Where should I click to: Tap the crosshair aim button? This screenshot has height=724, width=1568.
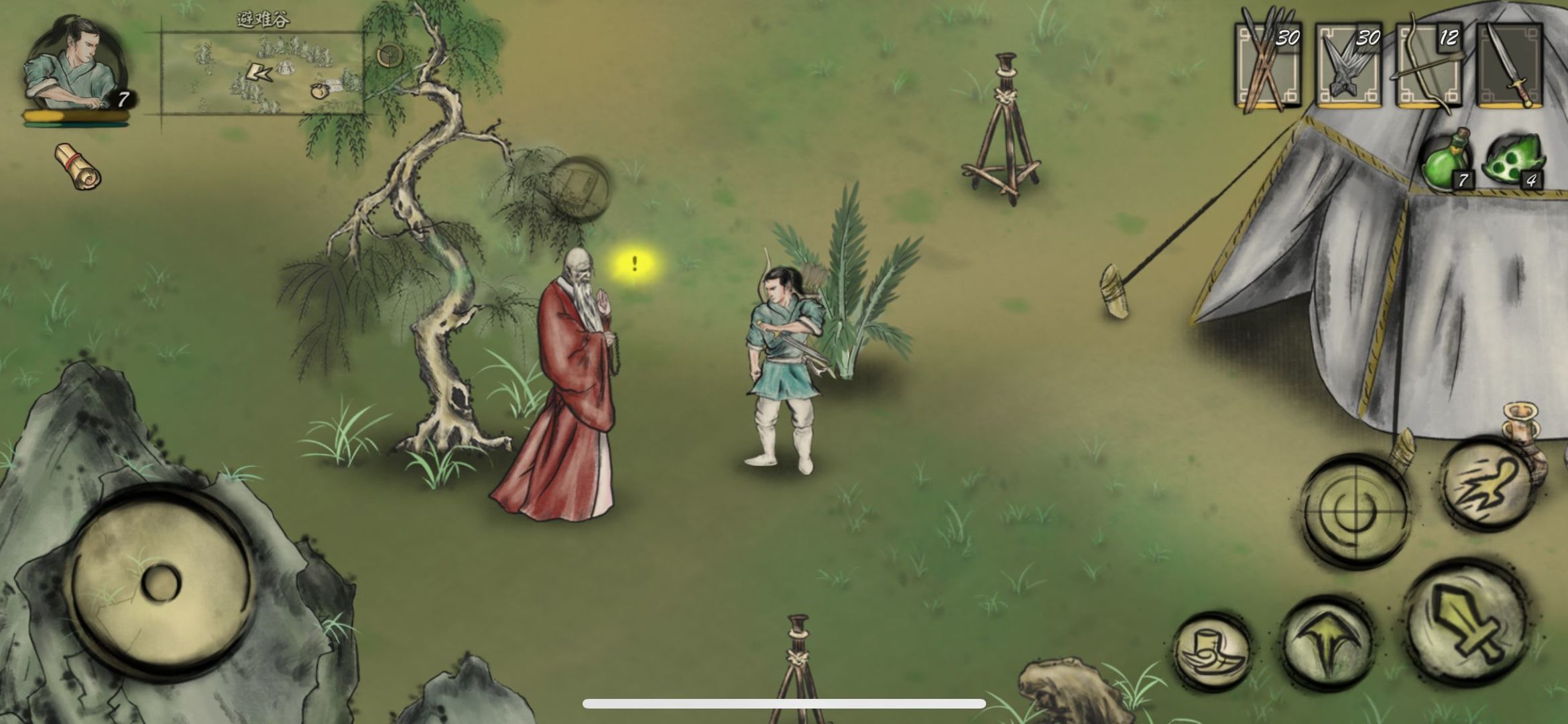pos(1356,511)
